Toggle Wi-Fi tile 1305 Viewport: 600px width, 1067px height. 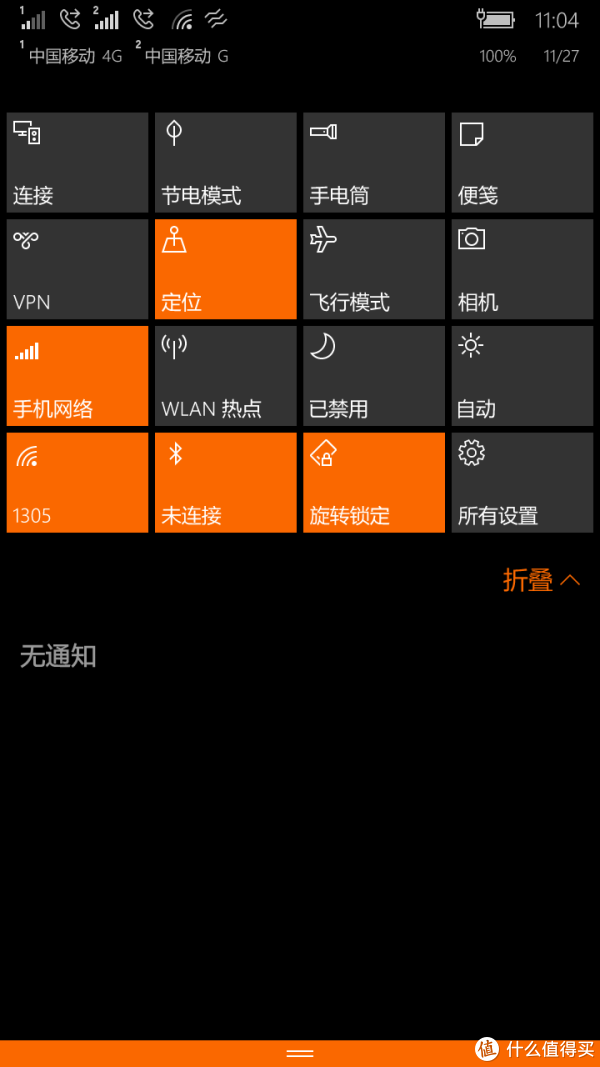(x=77, y=482)
